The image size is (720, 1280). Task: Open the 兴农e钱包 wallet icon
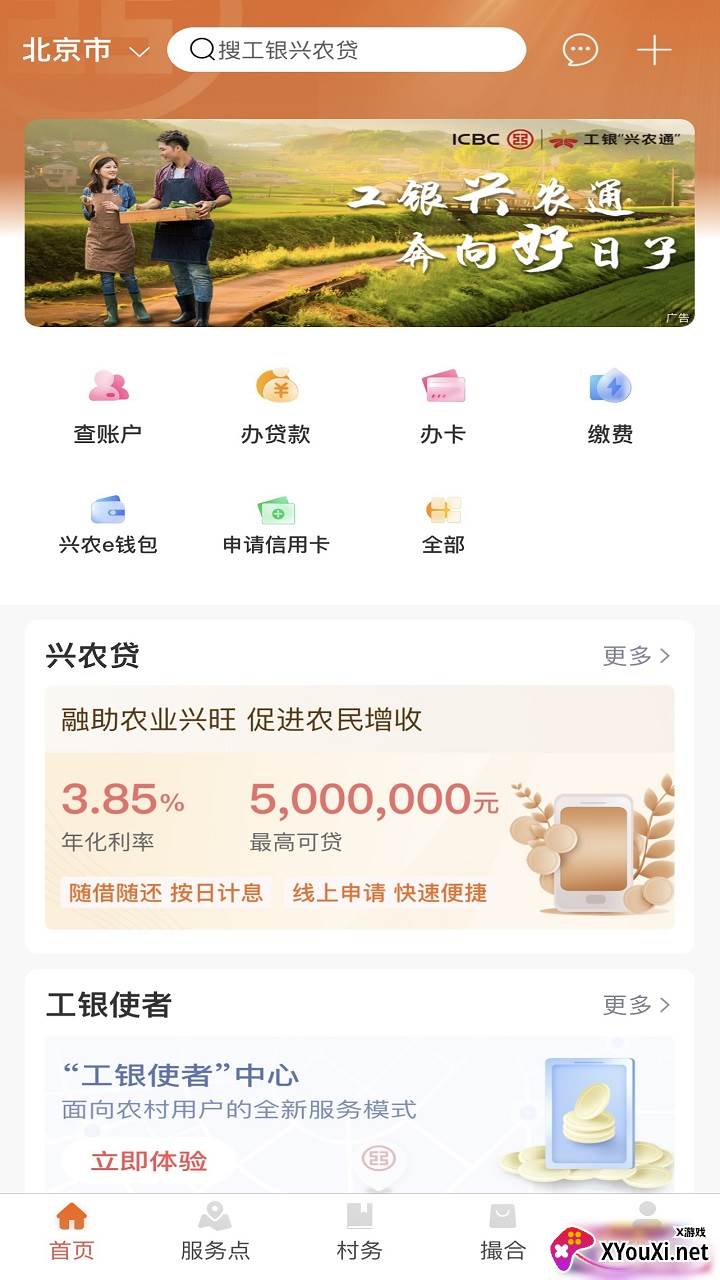point(110,520)
